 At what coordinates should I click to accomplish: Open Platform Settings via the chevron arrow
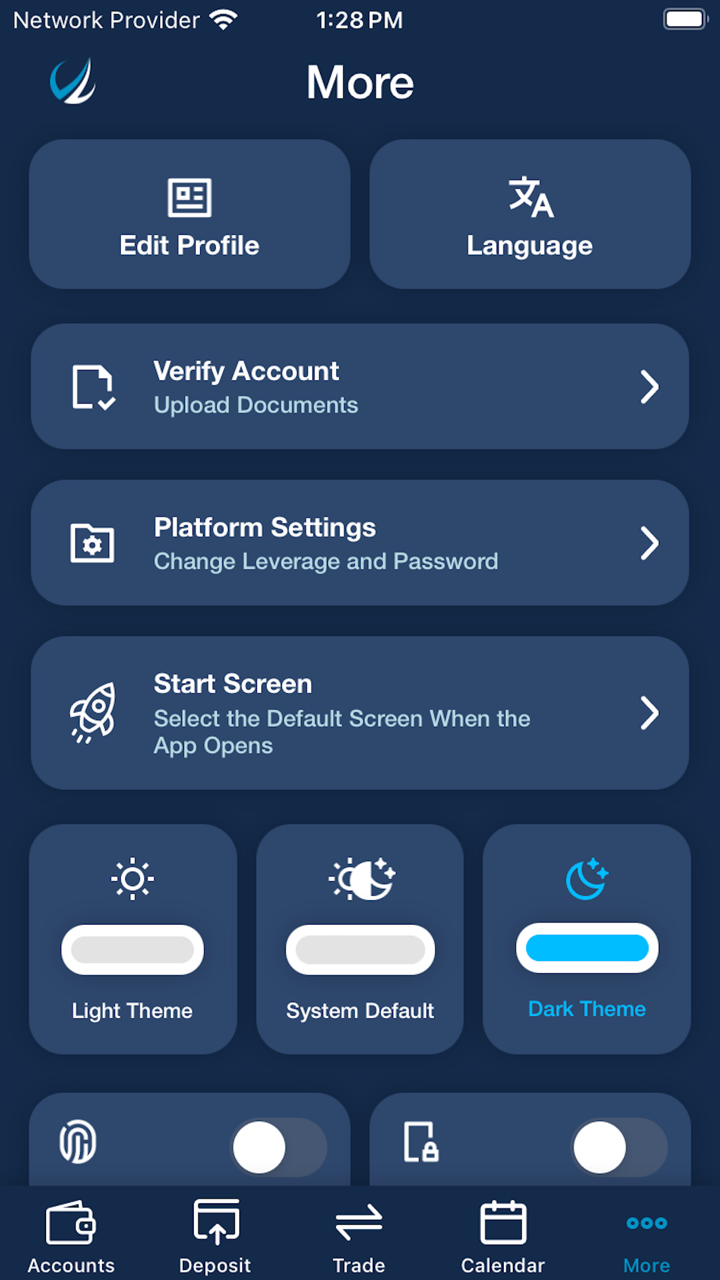pyautogui.click(x=649, y=542)
